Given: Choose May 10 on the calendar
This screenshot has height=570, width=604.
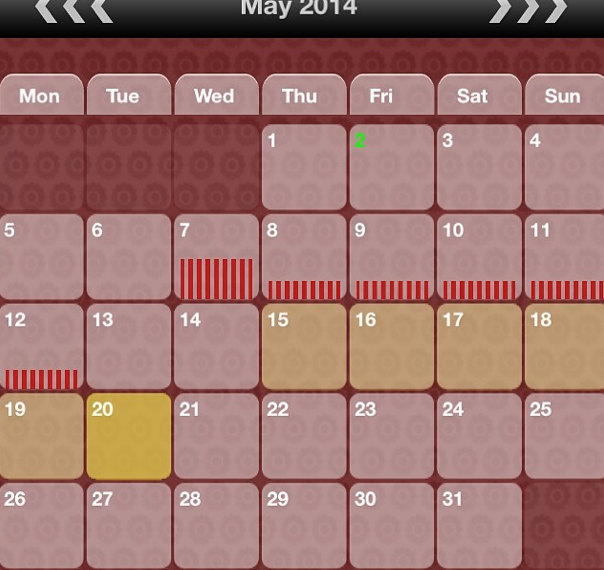Looking at the screenshot, I should [479, 257].
